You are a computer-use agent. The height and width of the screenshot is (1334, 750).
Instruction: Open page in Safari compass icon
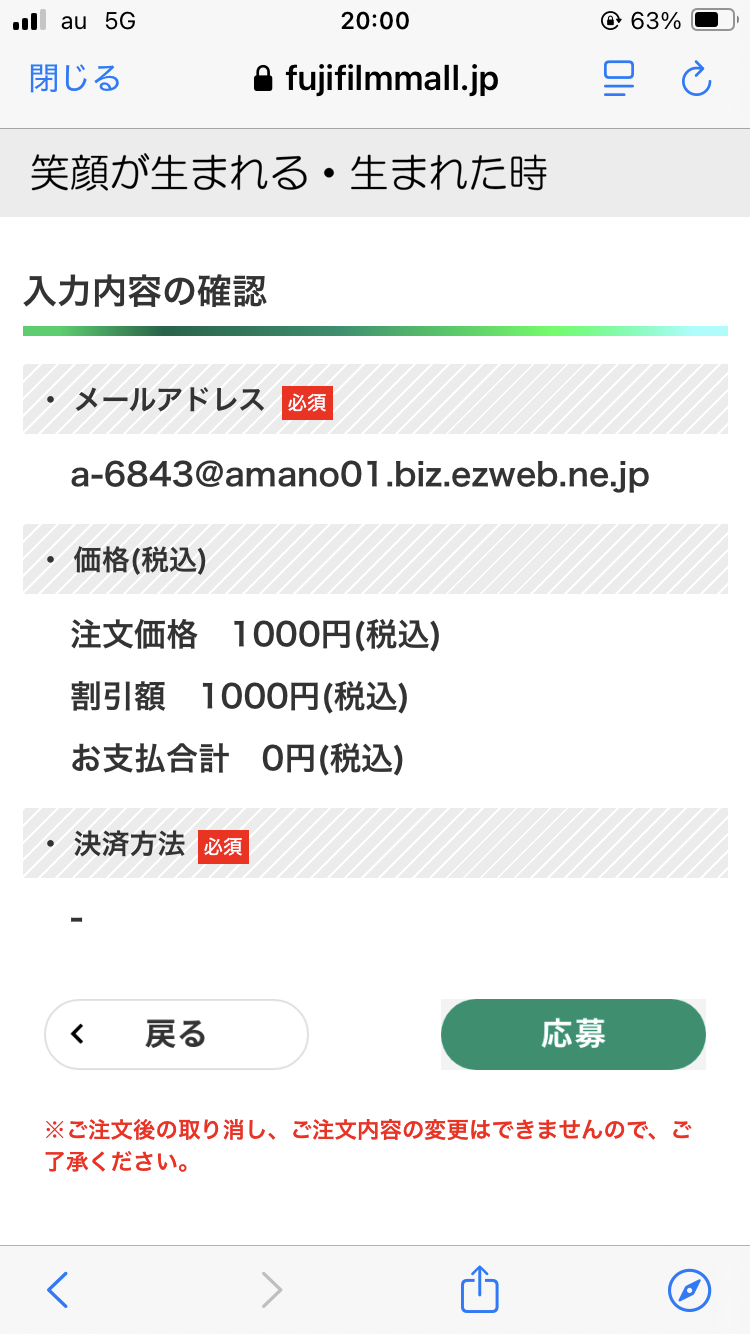click(689, 1290)
